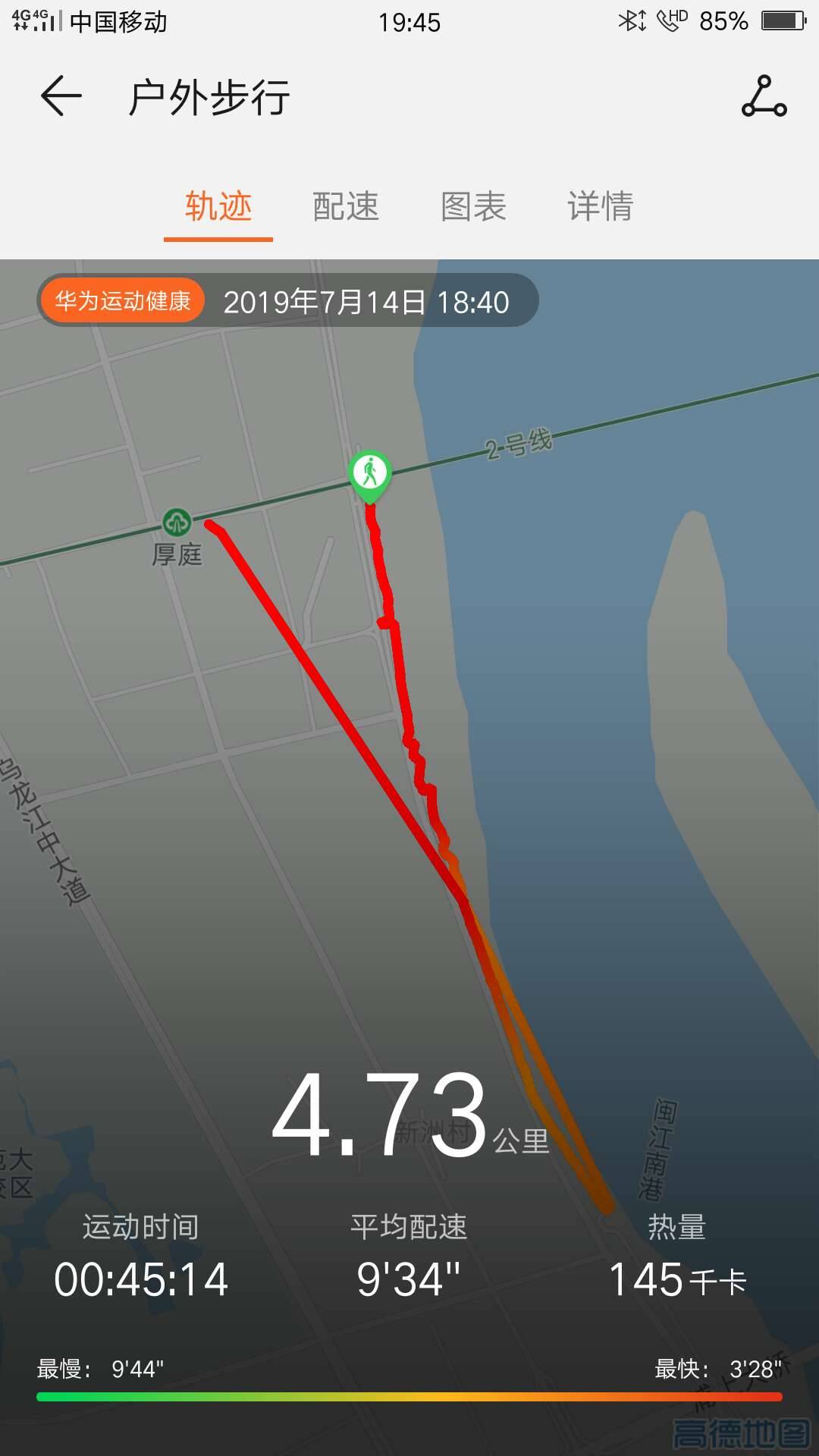Select the 轨迹 tab
The height and width of the screenshot is (1456, 819).
coord(218,206)
